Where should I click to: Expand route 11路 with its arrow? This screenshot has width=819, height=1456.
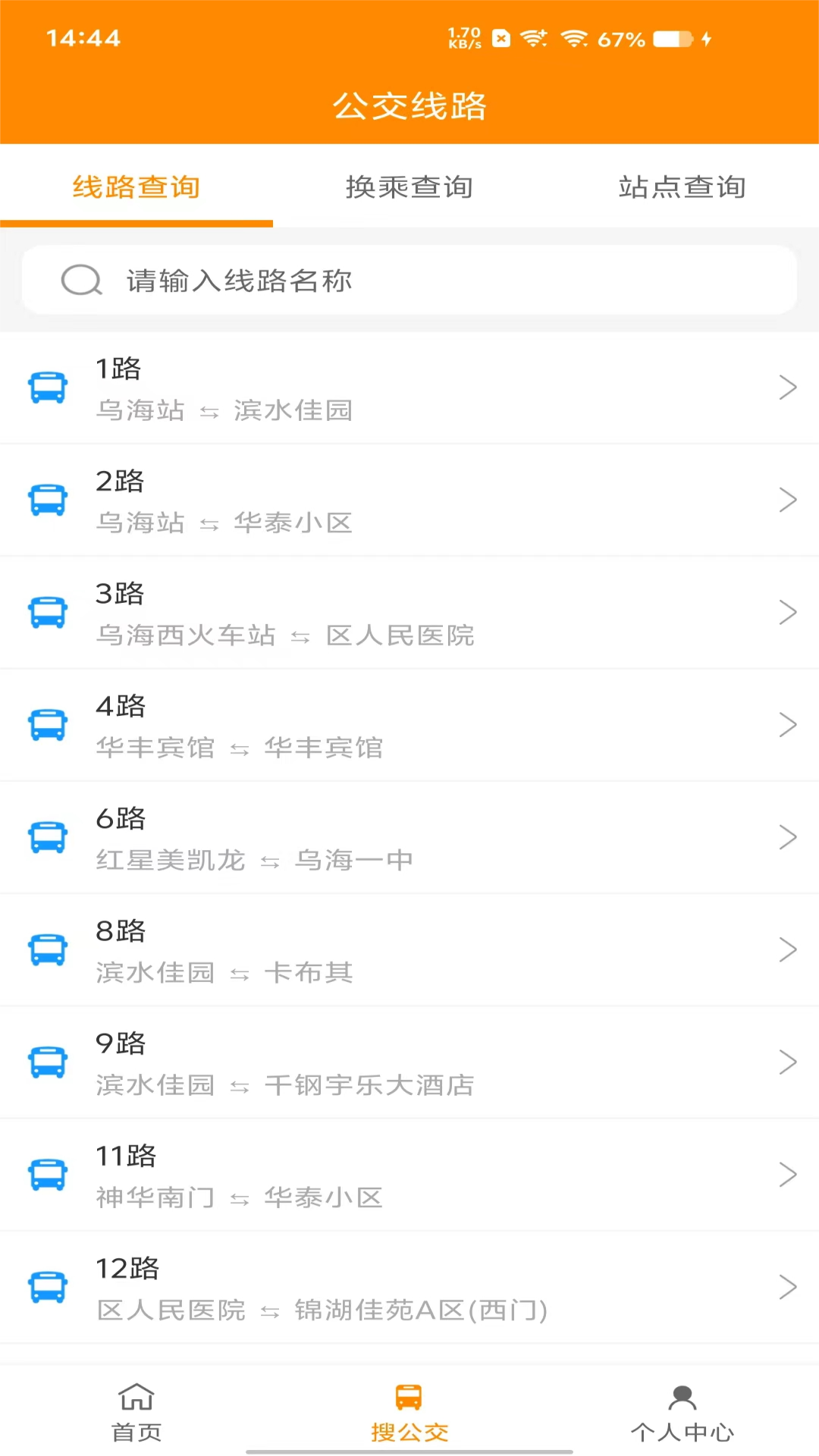[x=788, y=1175]
